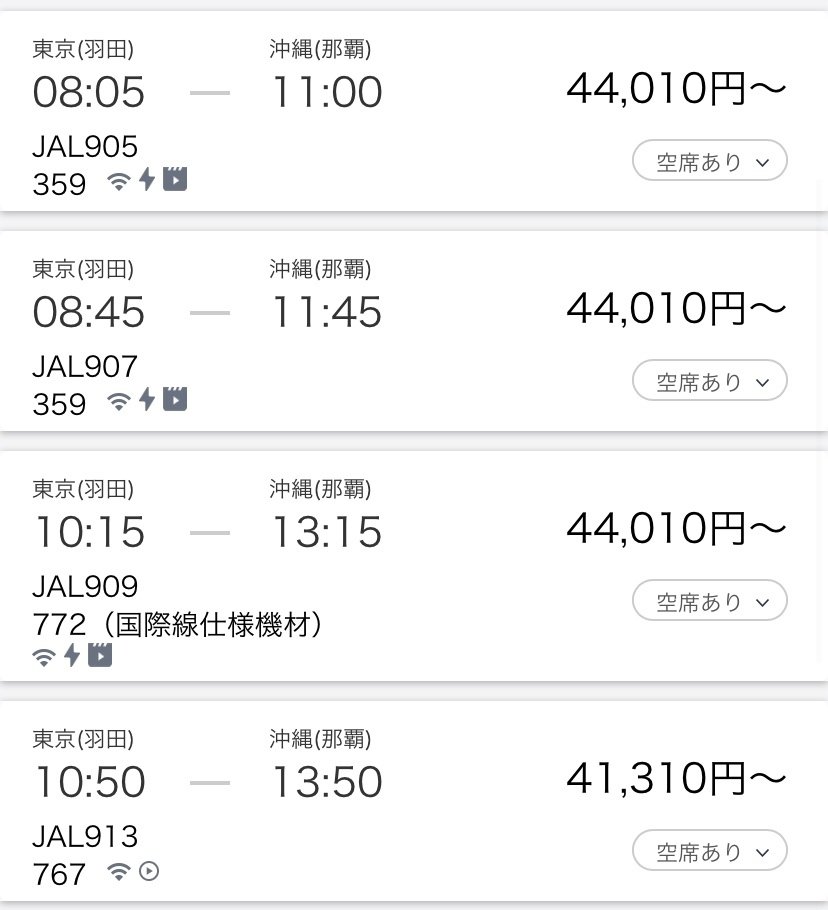
Task: Select the 08:45 departure time of JAL907
Action: [x=88, y=311]
